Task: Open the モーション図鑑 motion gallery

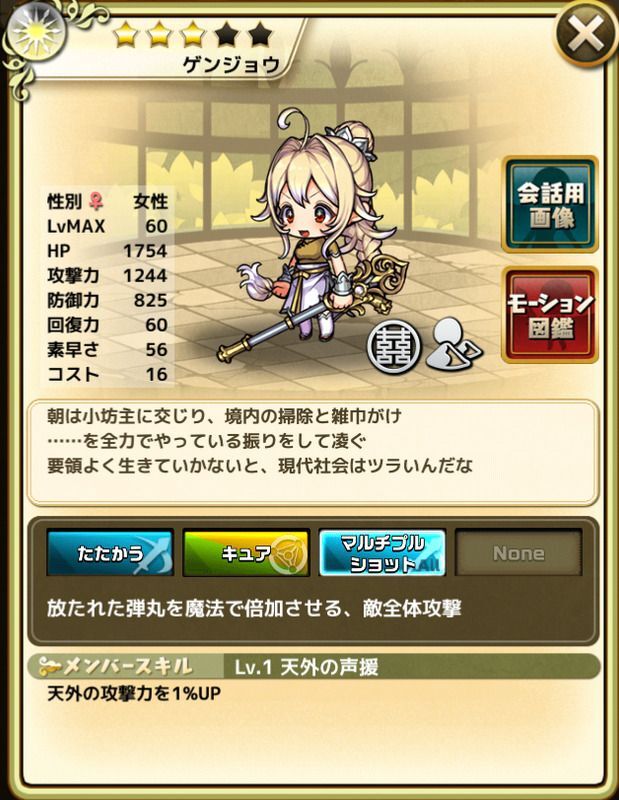Action: tap(550, 314)
